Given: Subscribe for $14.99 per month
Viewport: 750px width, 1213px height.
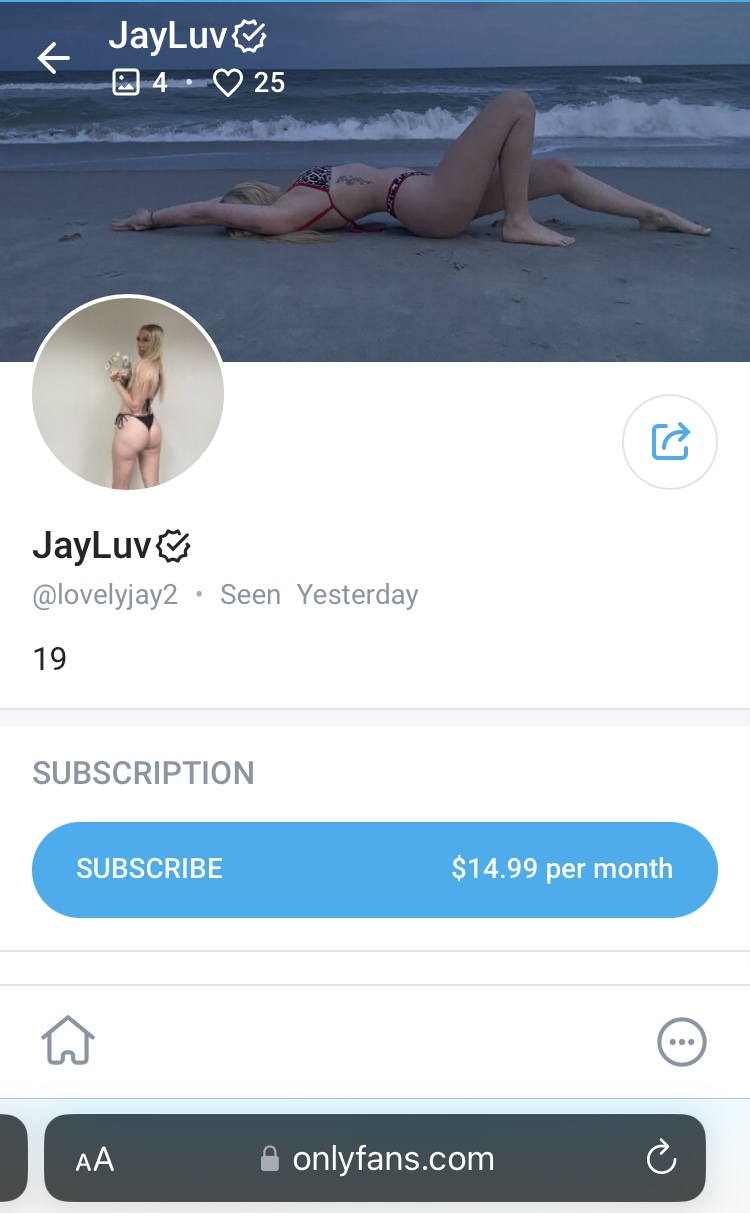Looking at the screenshot, I should point(375,869).
